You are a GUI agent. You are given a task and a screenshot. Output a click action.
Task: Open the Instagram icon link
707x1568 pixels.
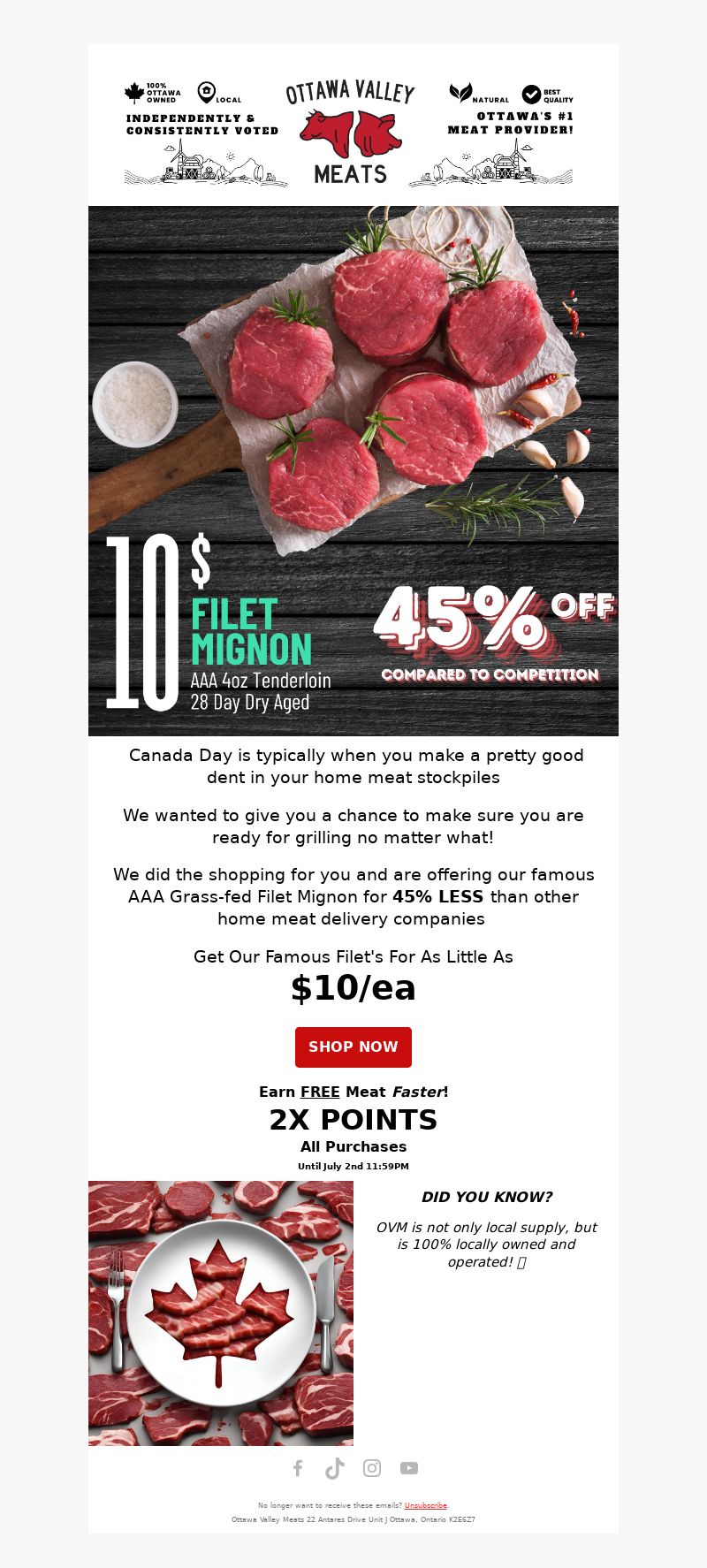point(372,1468)
